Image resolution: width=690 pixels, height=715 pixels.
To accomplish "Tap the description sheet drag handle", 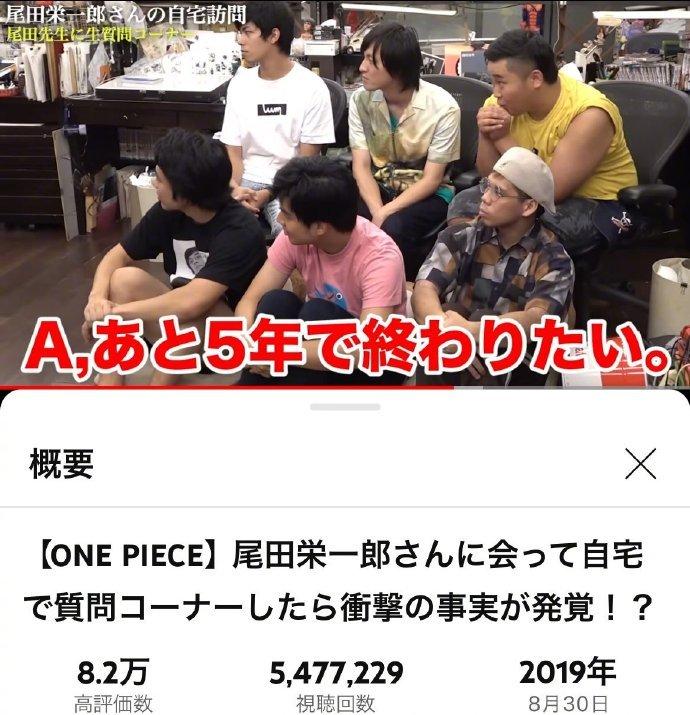I will point(345,407).
